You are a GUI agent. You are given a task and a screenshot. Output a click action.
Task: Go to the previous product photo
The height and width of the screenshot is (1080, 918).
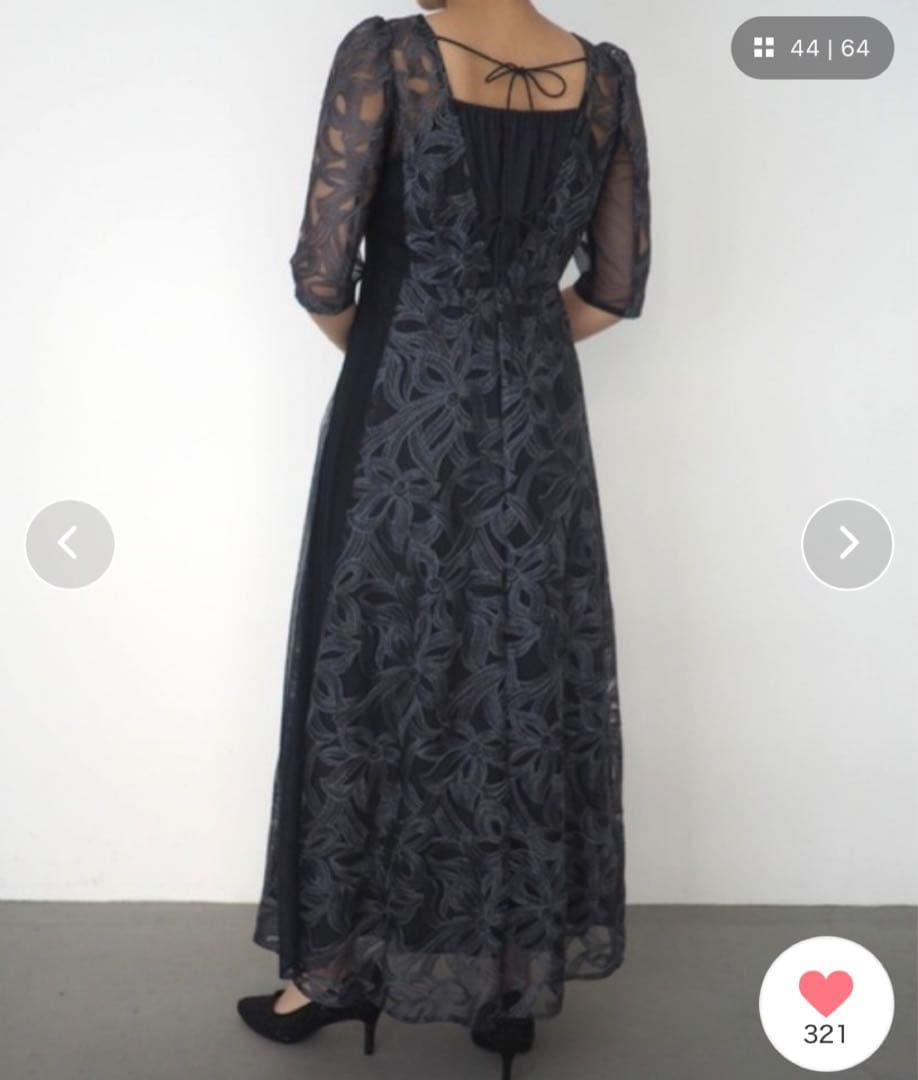click(x=70, y=544)
